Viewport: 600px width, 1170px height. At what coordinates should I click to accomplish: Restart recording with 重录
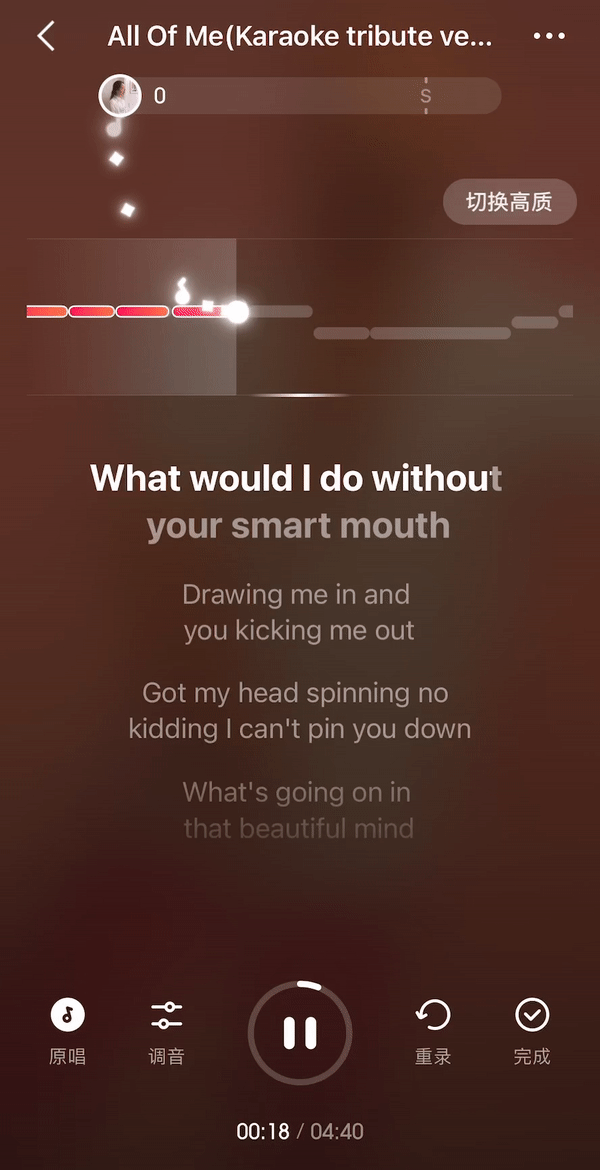pyautogui.click(x=433, y=1030)
